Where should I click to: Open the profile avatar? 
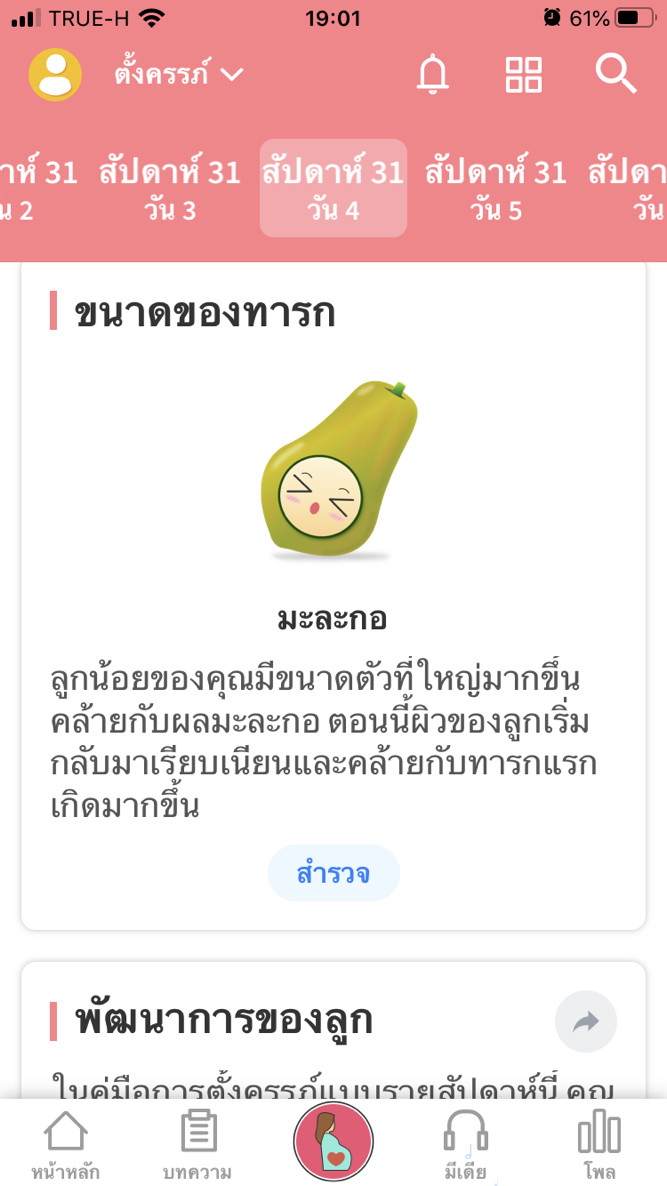[55, 74]
